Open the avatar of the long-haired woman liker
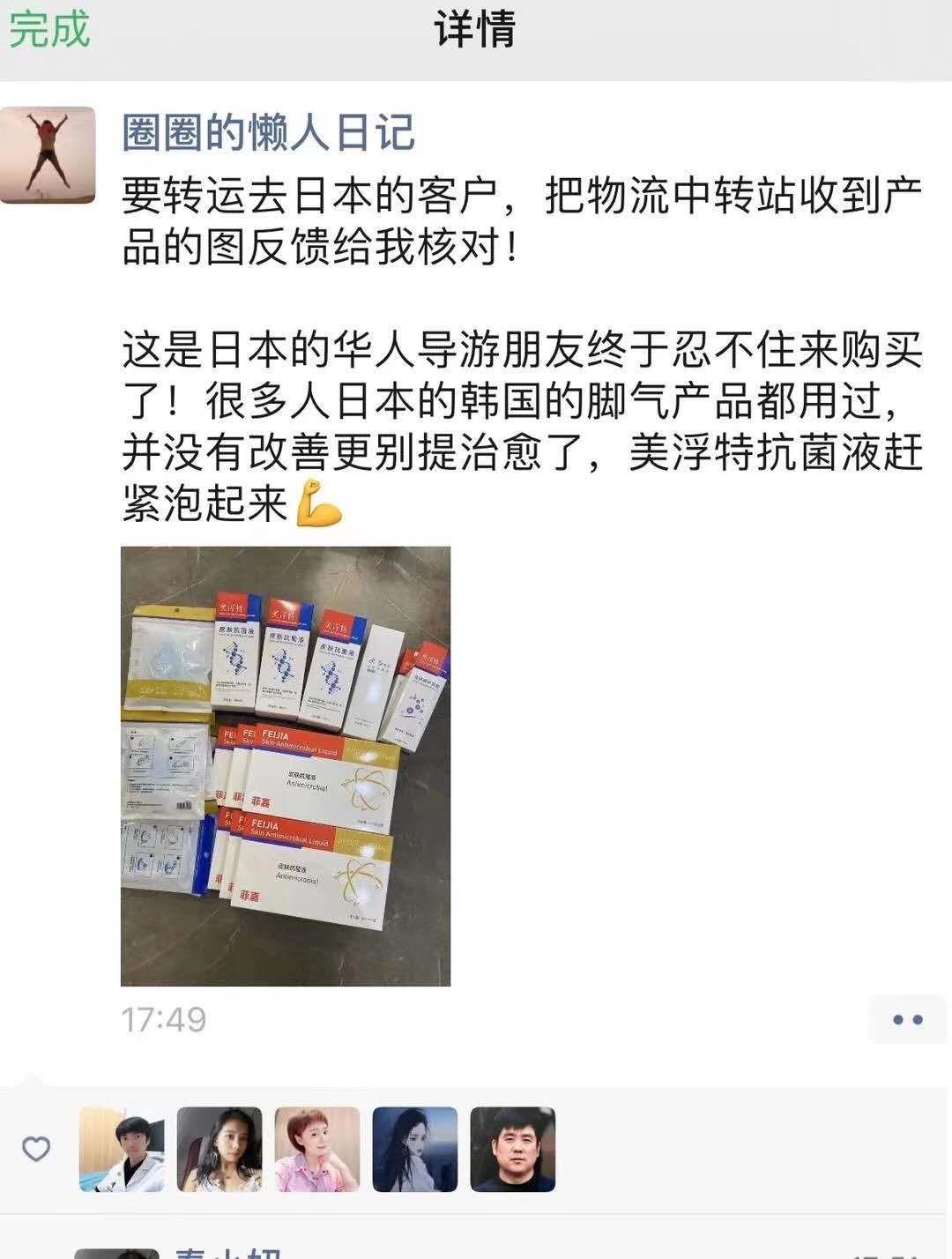This screenshot has height=1259, width=952. click(x=219, y=1149)
